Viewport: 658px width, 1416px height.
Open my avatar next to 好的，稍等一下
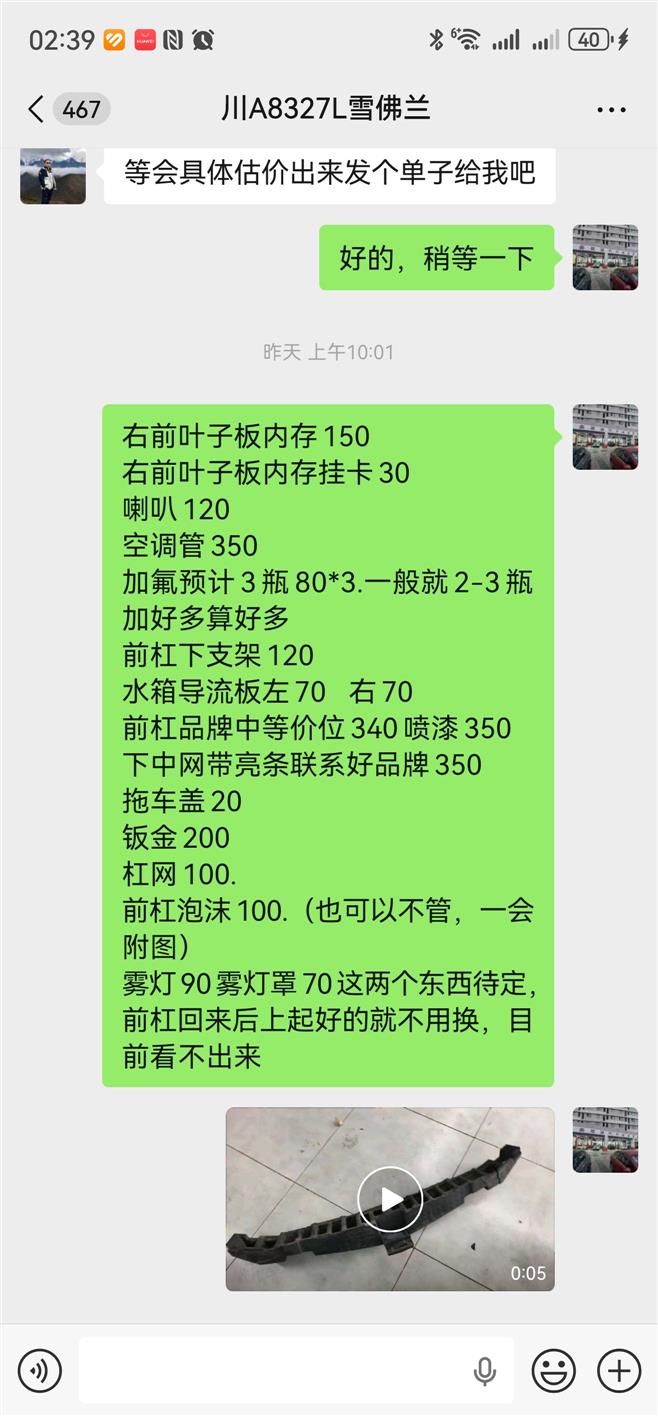605,258
